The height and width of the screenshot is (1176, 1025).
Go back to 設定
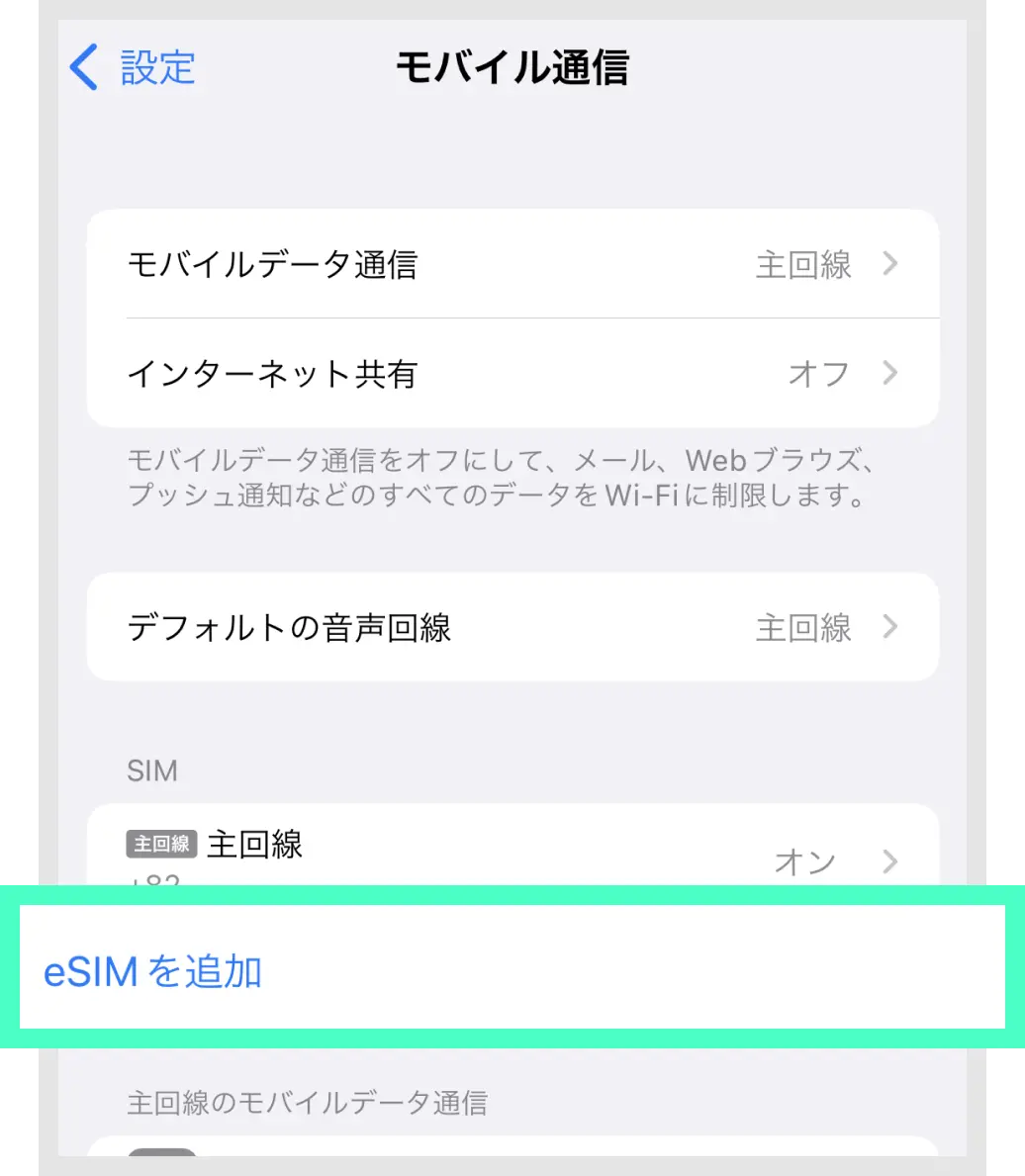[134, 68]
